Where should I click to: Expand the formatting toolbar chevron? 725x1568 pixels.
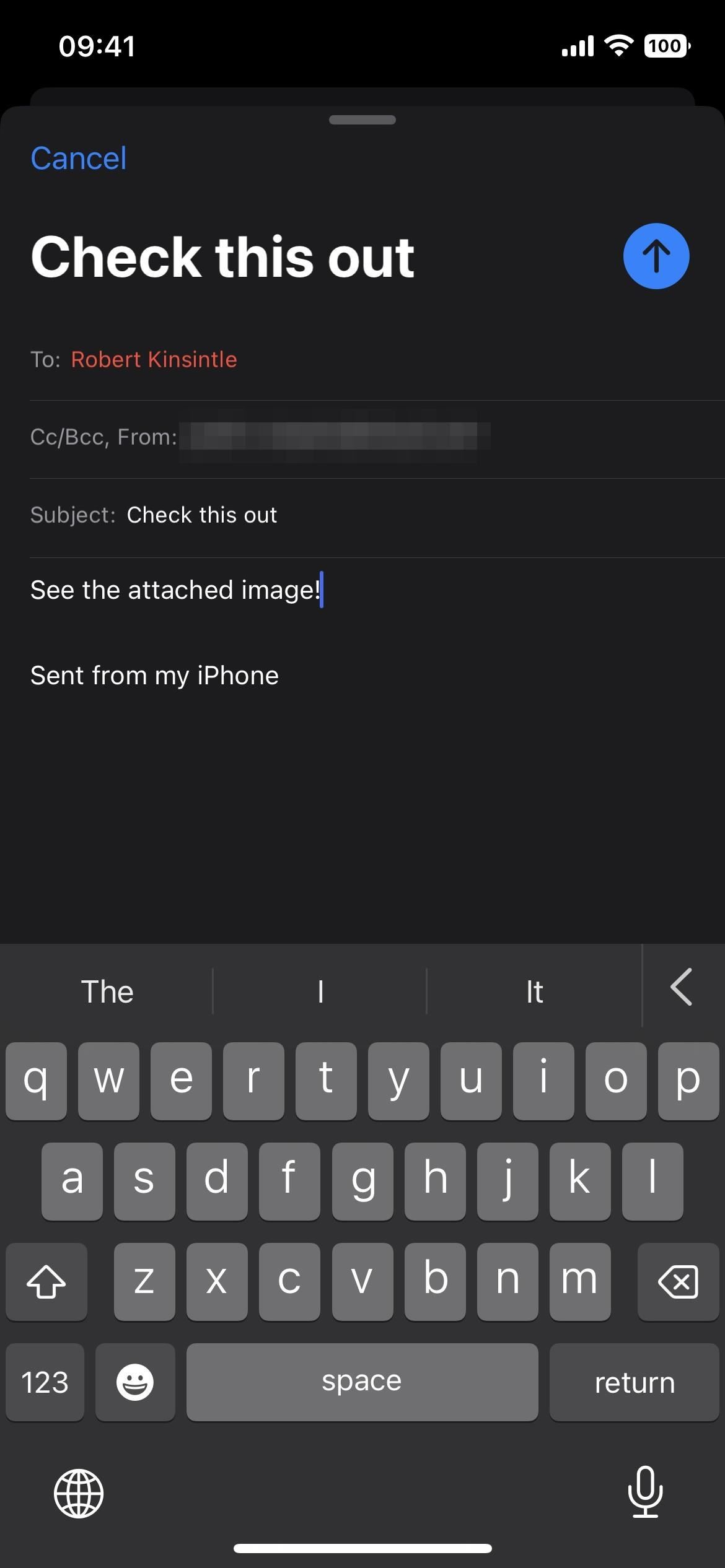point(682,987)
